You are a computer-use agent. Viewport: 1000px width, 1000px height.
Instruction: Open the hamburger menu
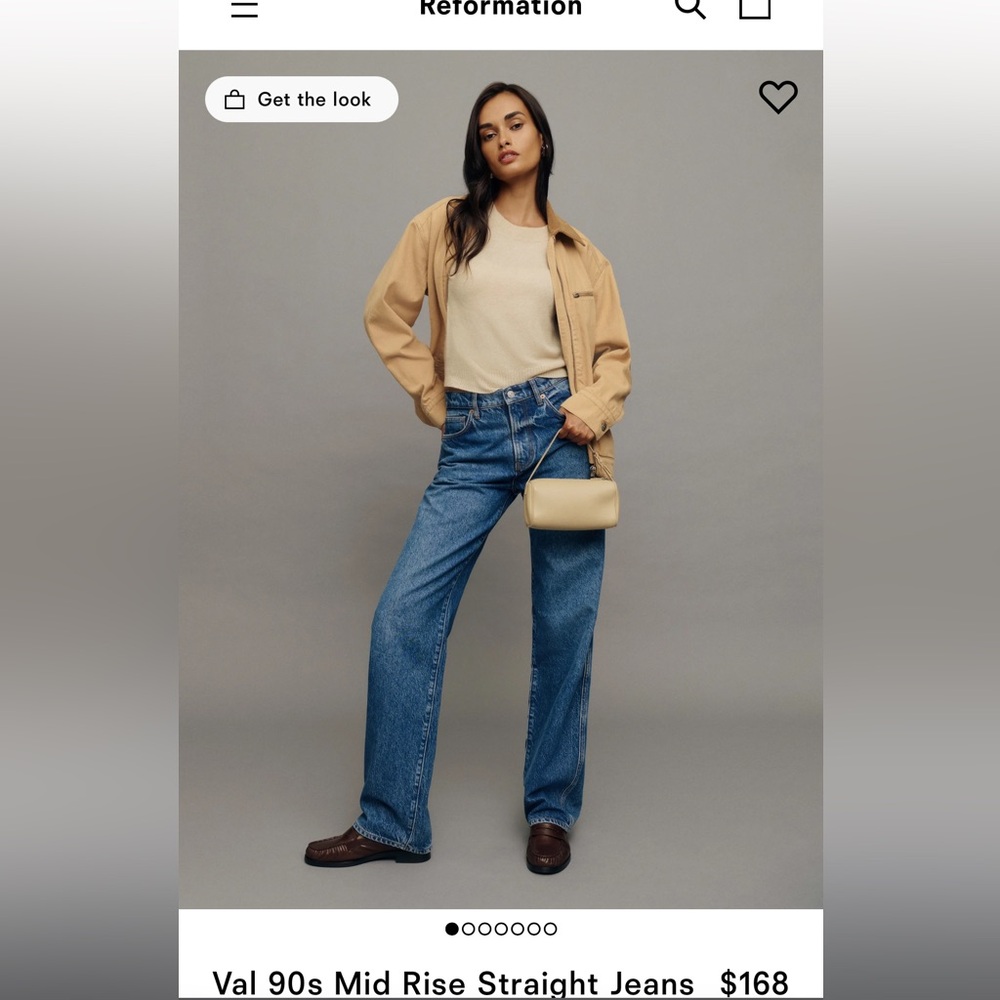point(244,9)
